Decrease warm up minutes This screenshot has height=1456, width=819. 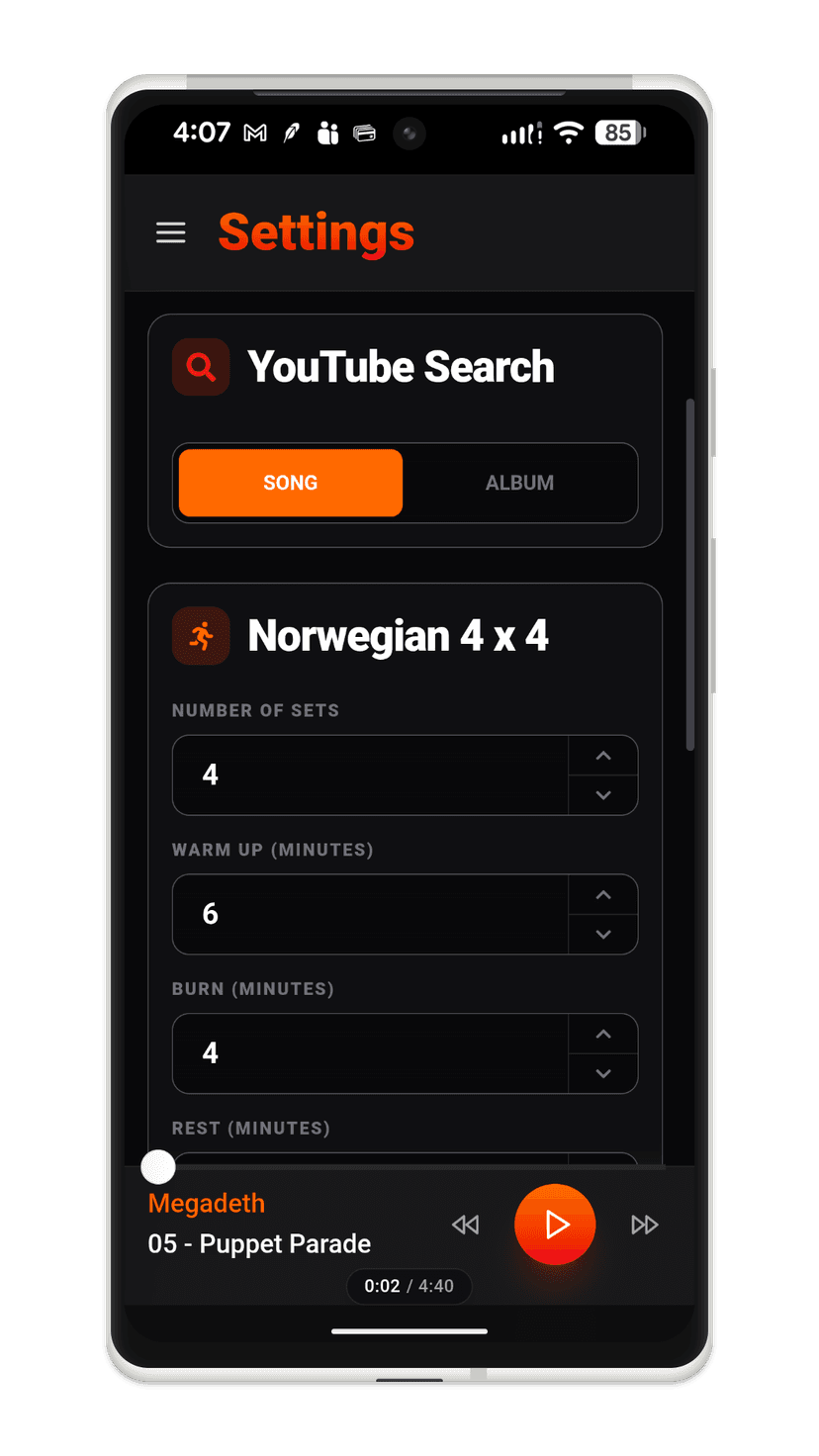(x=603, y=935)
